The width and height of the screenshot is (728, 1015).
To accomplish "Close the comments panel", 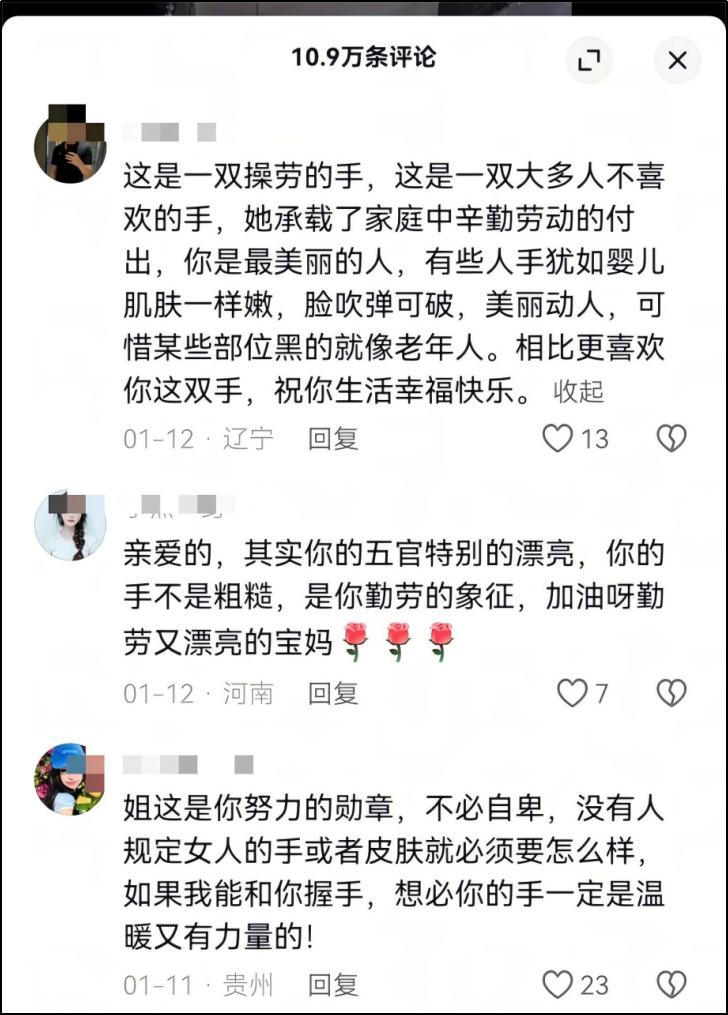I will click(x=677, y=61).
